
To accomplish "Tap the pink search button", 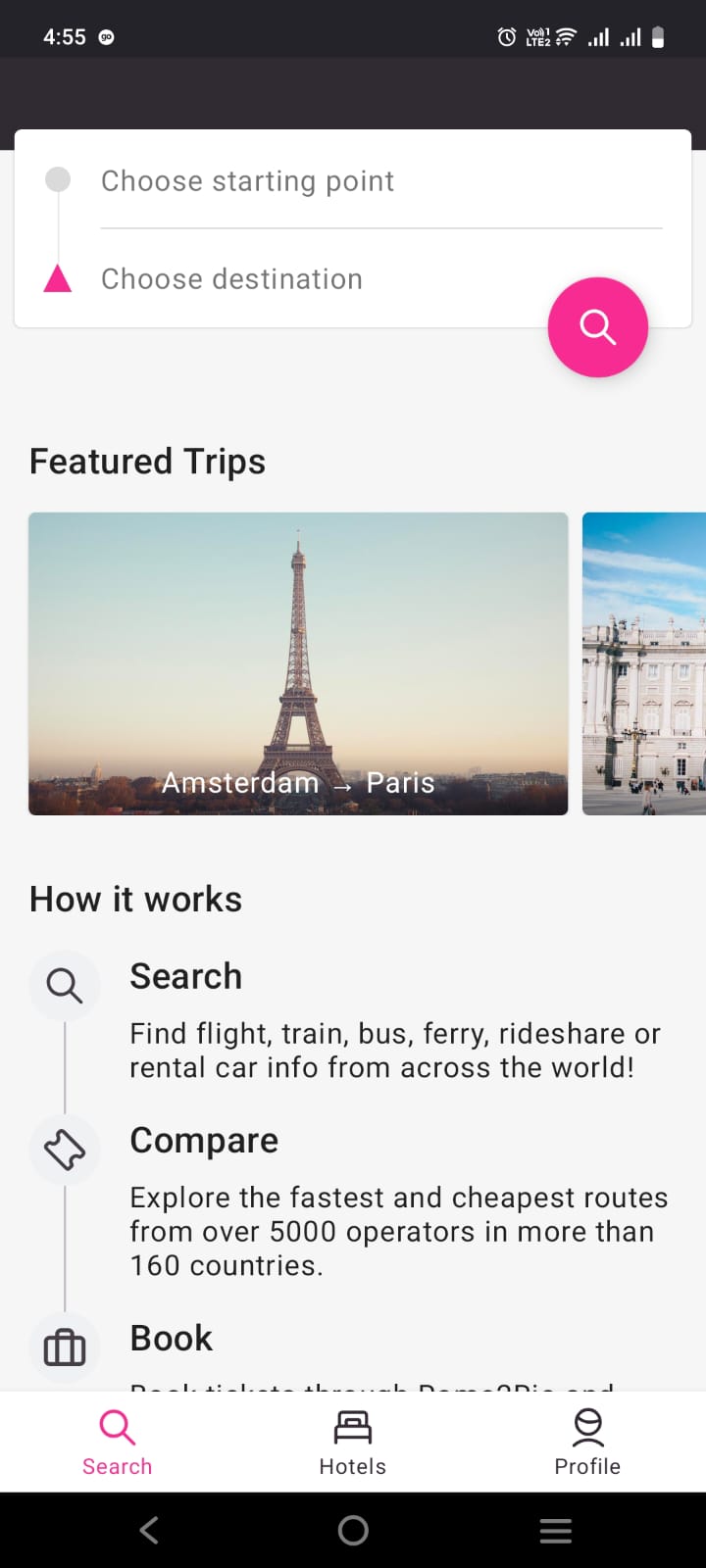I will tap(597, 327).
